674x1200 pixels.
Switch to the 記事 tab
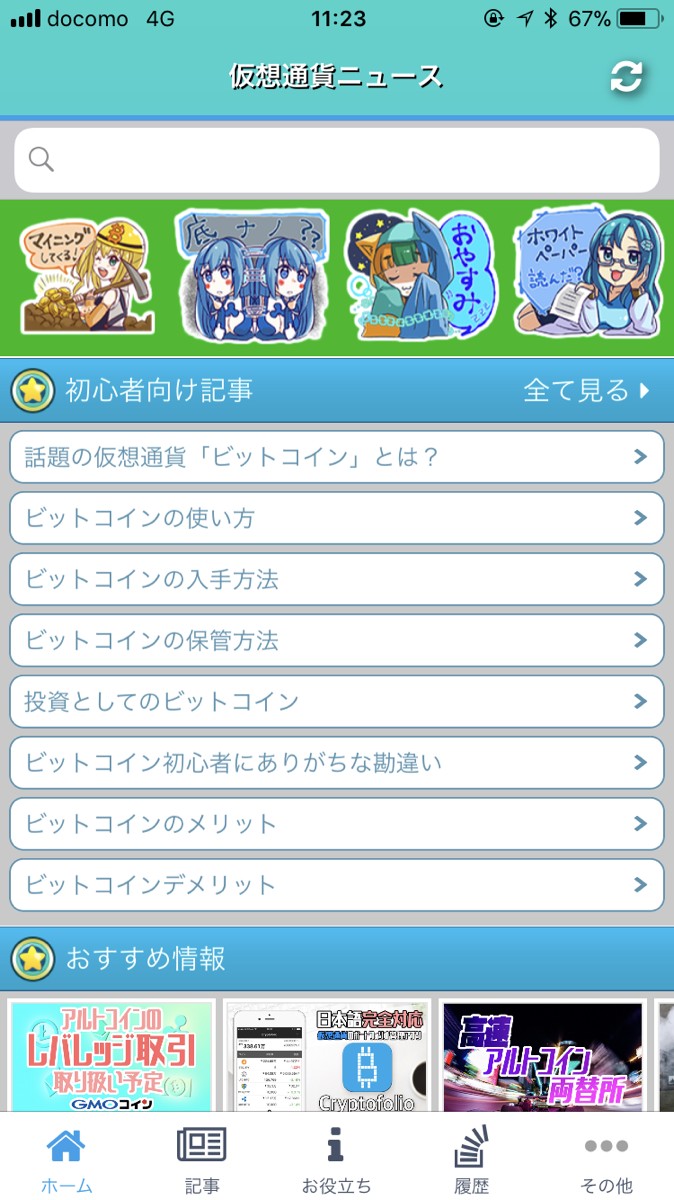click(x=202, y=1158)
